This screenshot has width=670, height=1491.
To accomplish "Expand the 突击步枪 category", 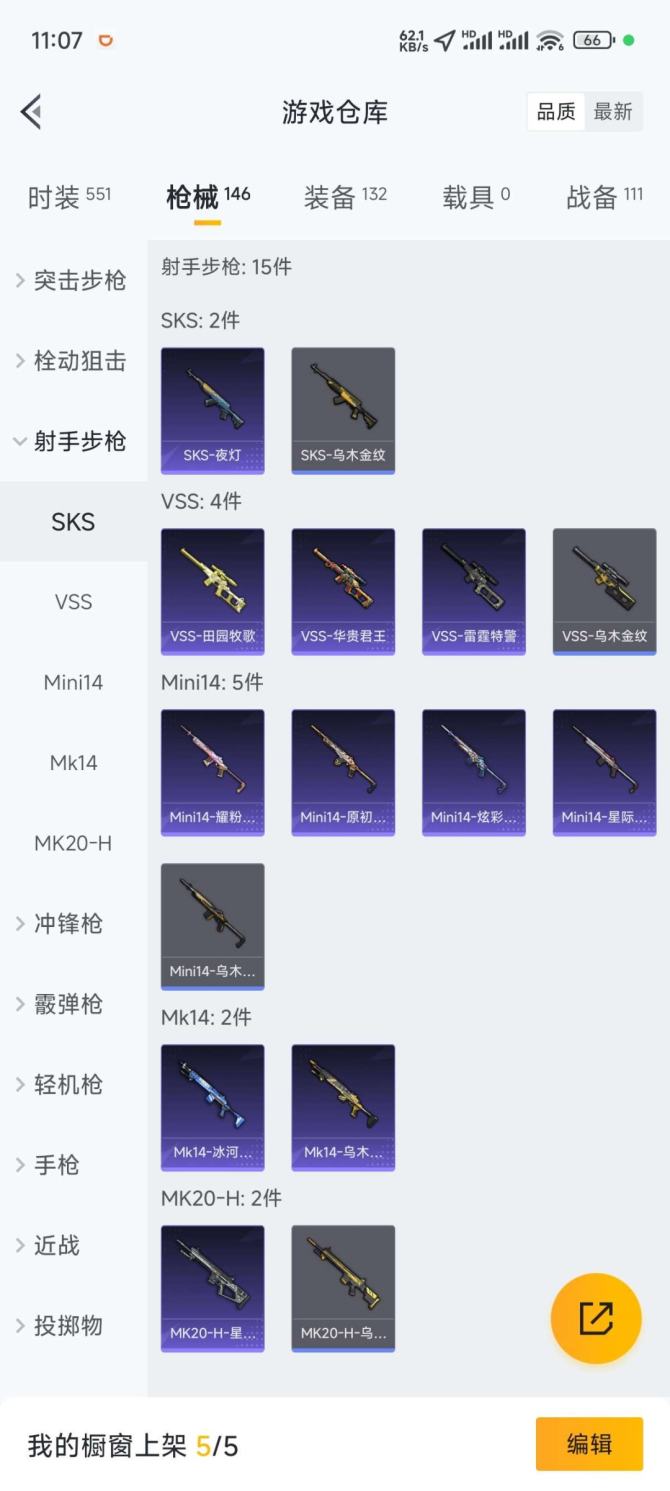I will [73, 281].
